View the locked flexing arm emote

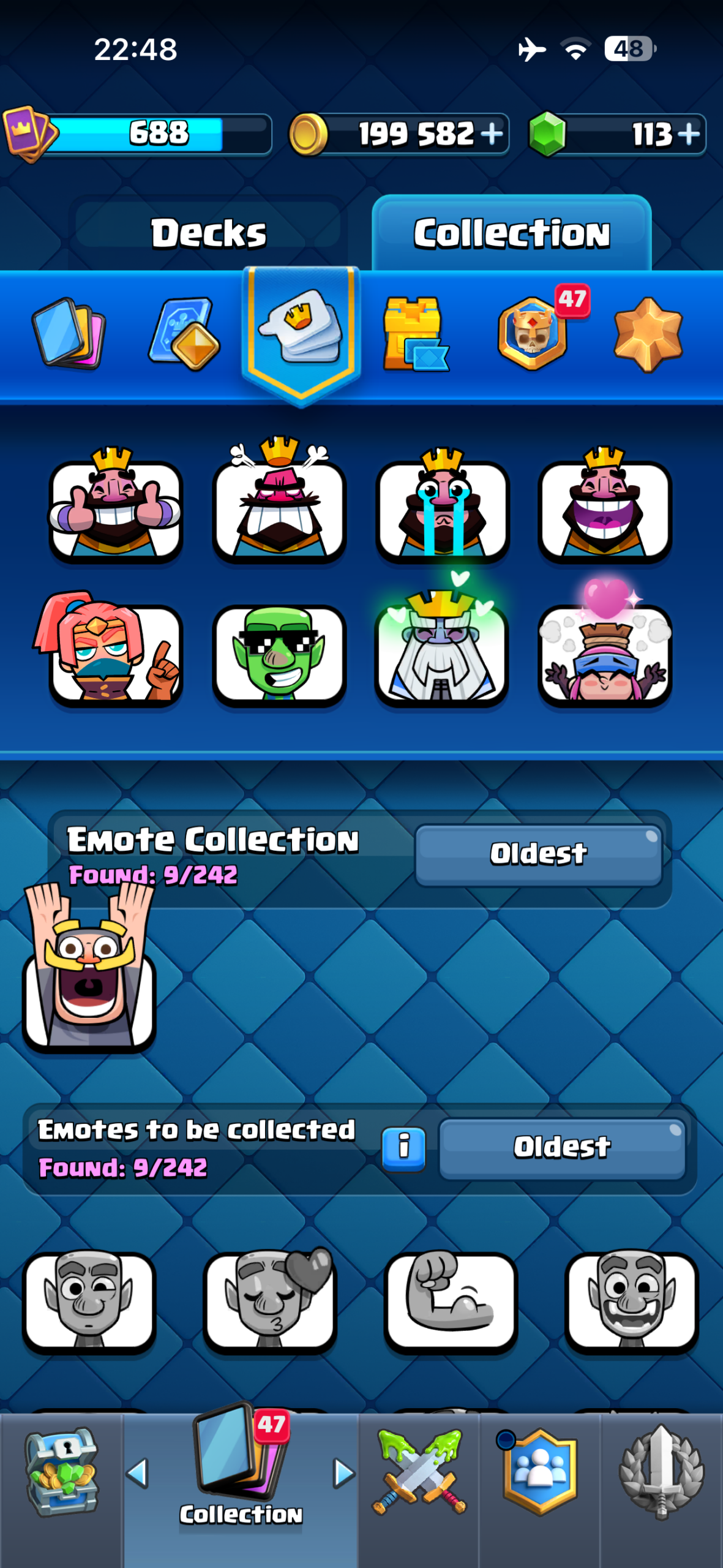[451, 1301]
